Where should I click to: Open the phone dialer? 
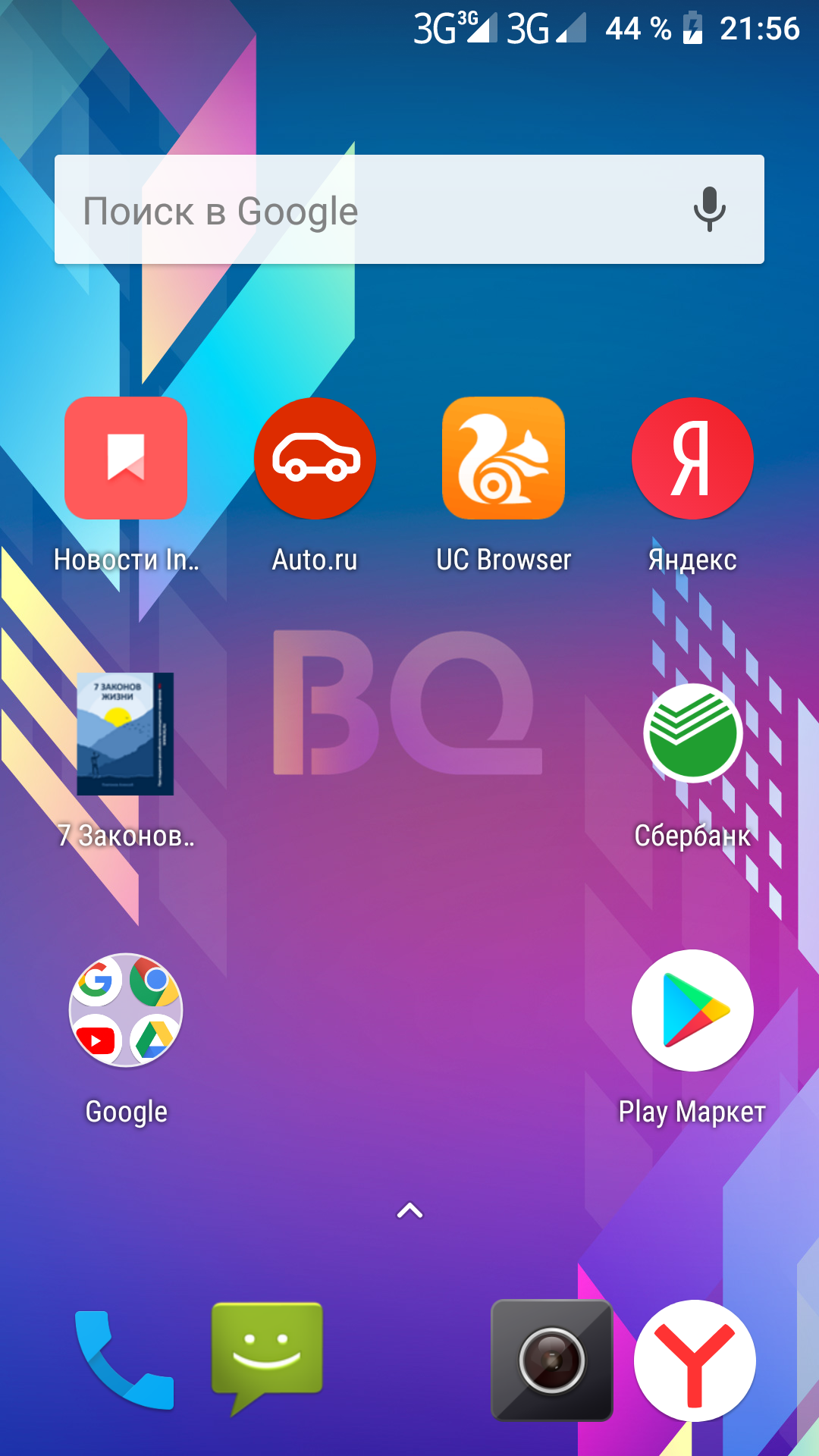[125, 1359]
